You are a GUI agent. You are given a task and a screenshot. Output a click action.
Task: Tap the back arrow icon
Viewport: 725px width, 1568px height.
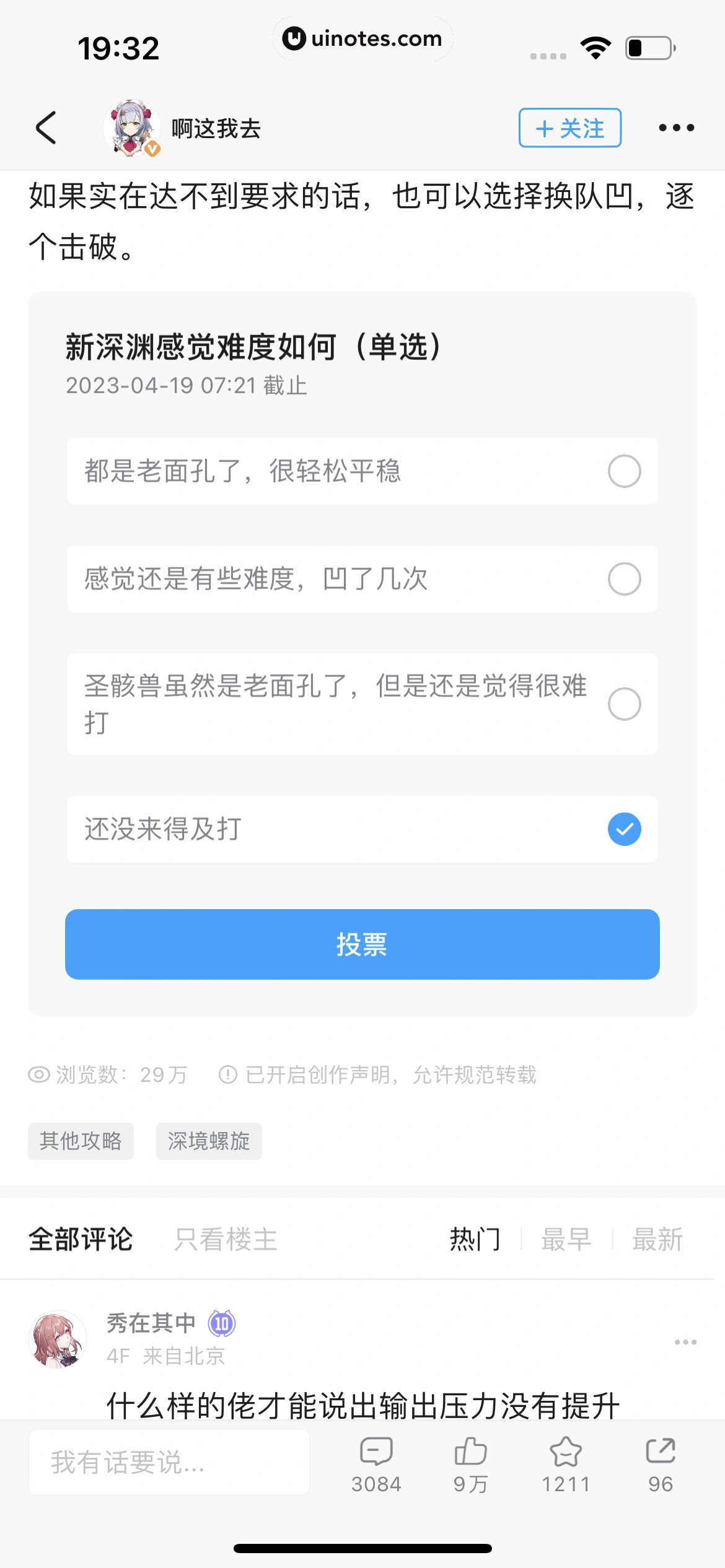pos(45,128)
